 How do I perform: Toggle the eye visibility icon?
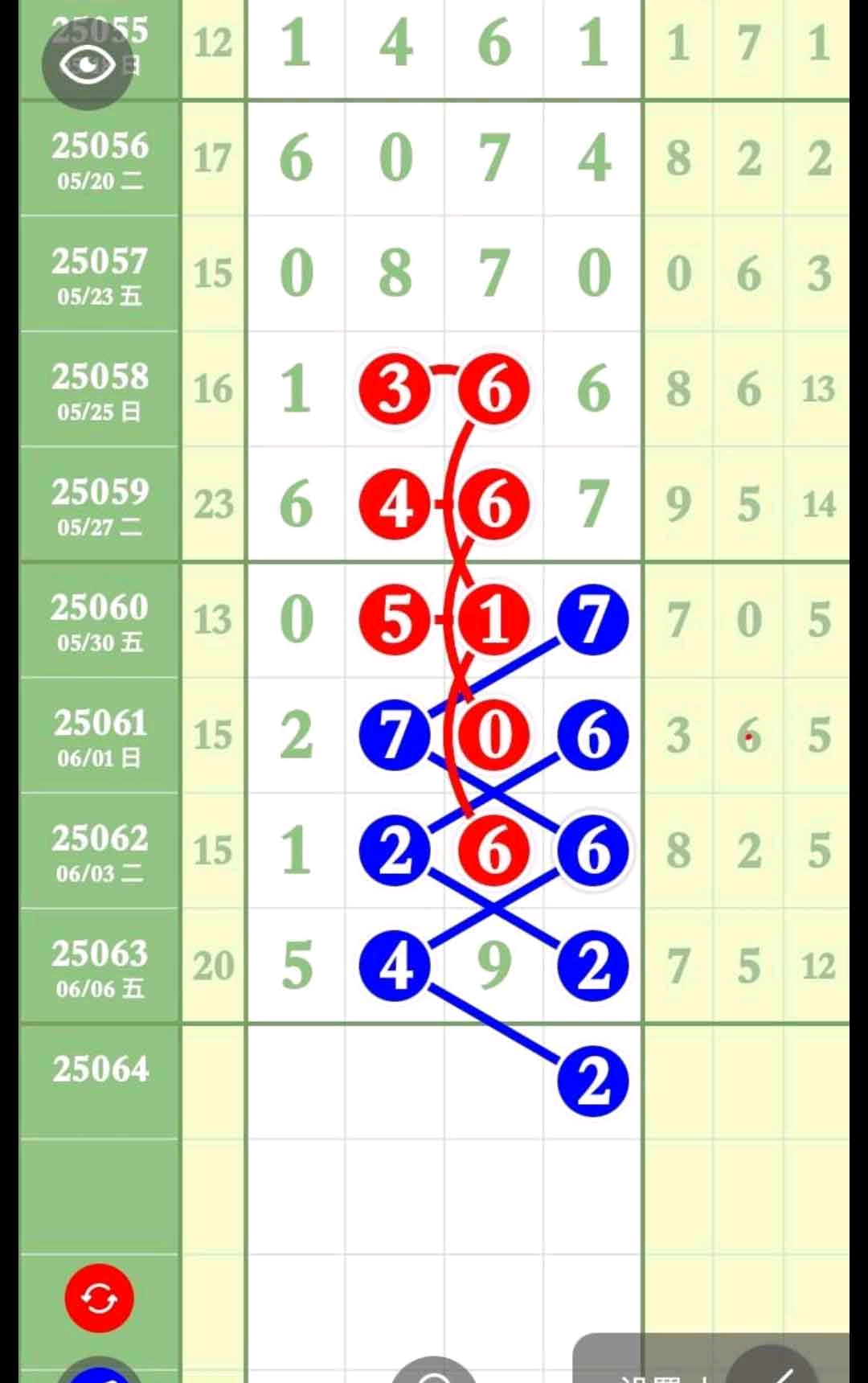pos(87,64)
